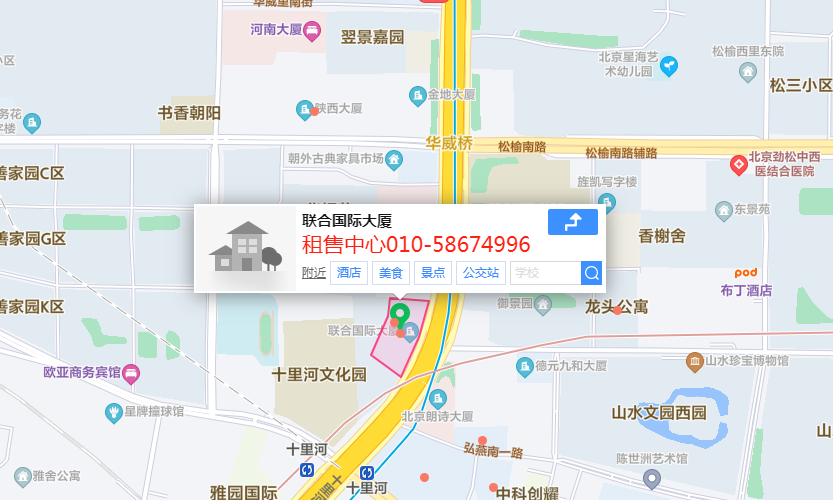Open route directions to 联合国际大厦
Image resolution: width=833 pixels, height=500 pixels.
tap(572, 222)
